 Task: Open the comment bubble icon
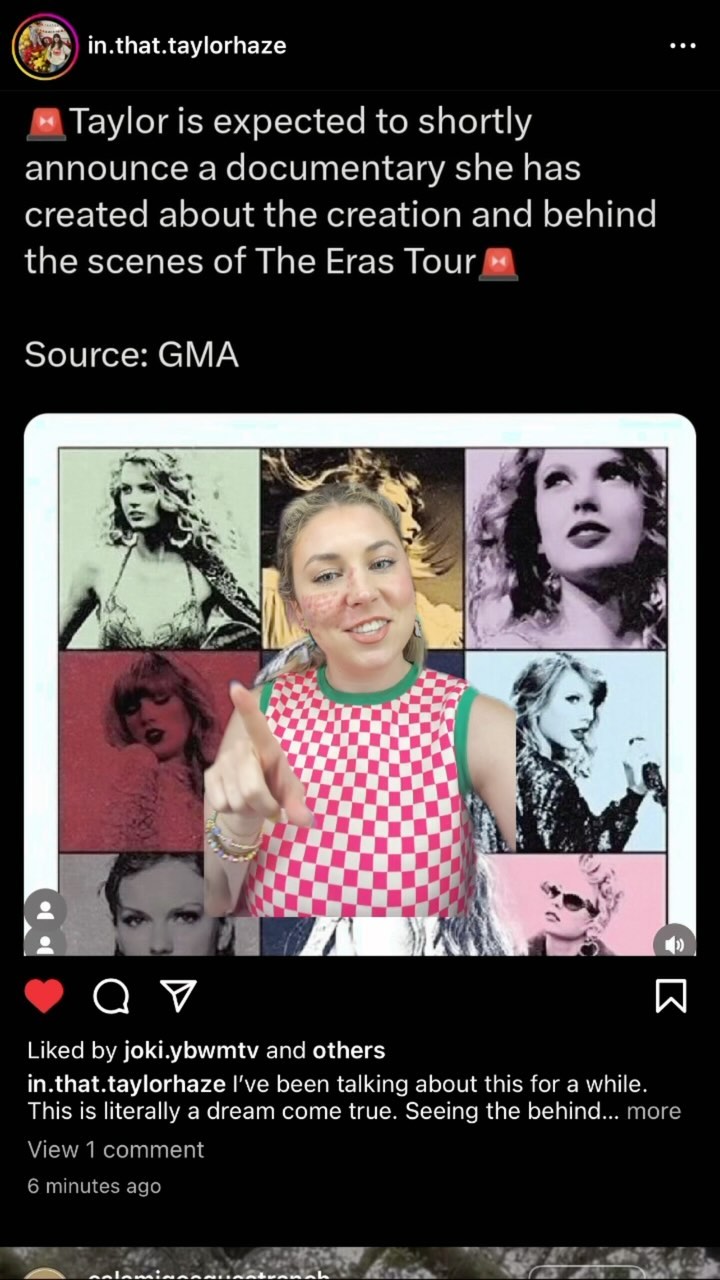tap(110, 995)
